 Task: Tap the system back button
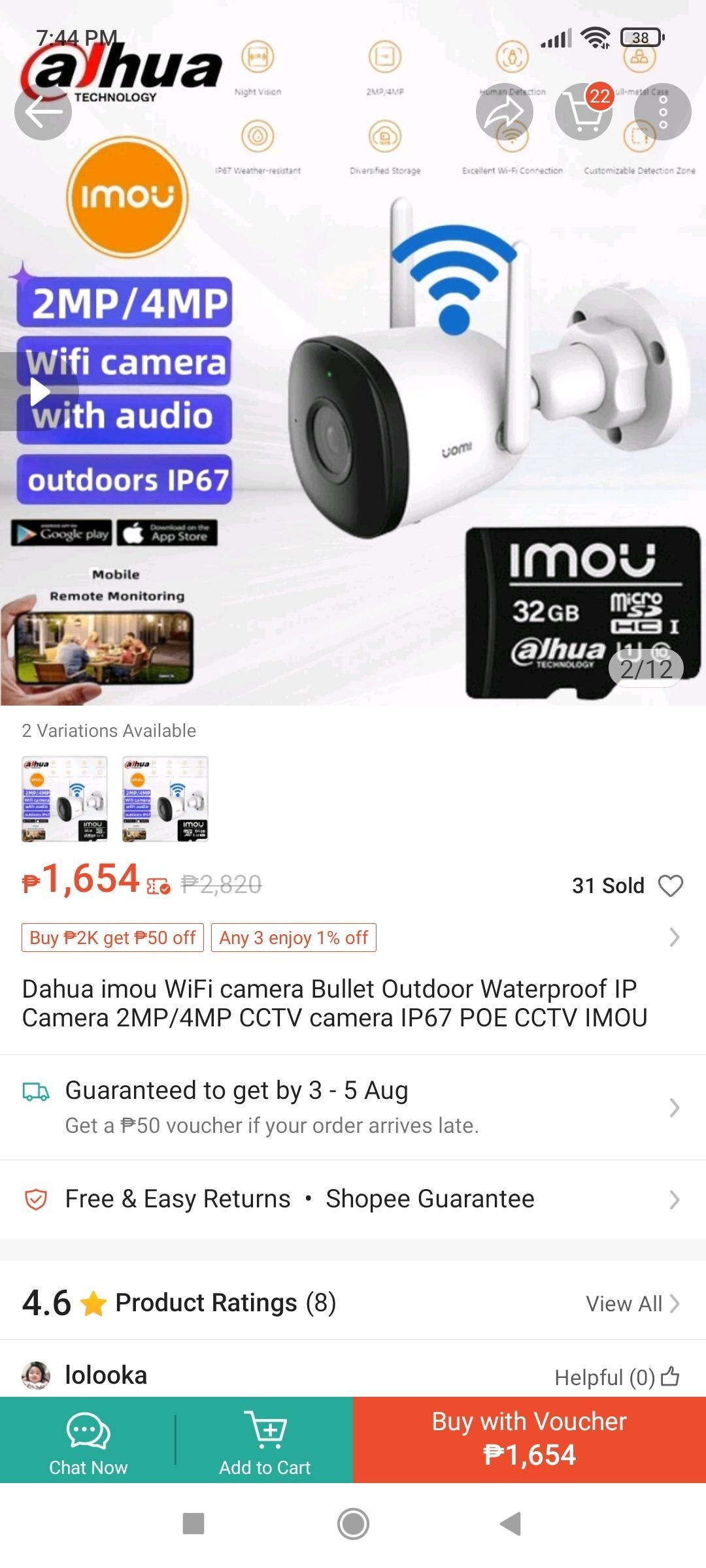pos(511,1524)
